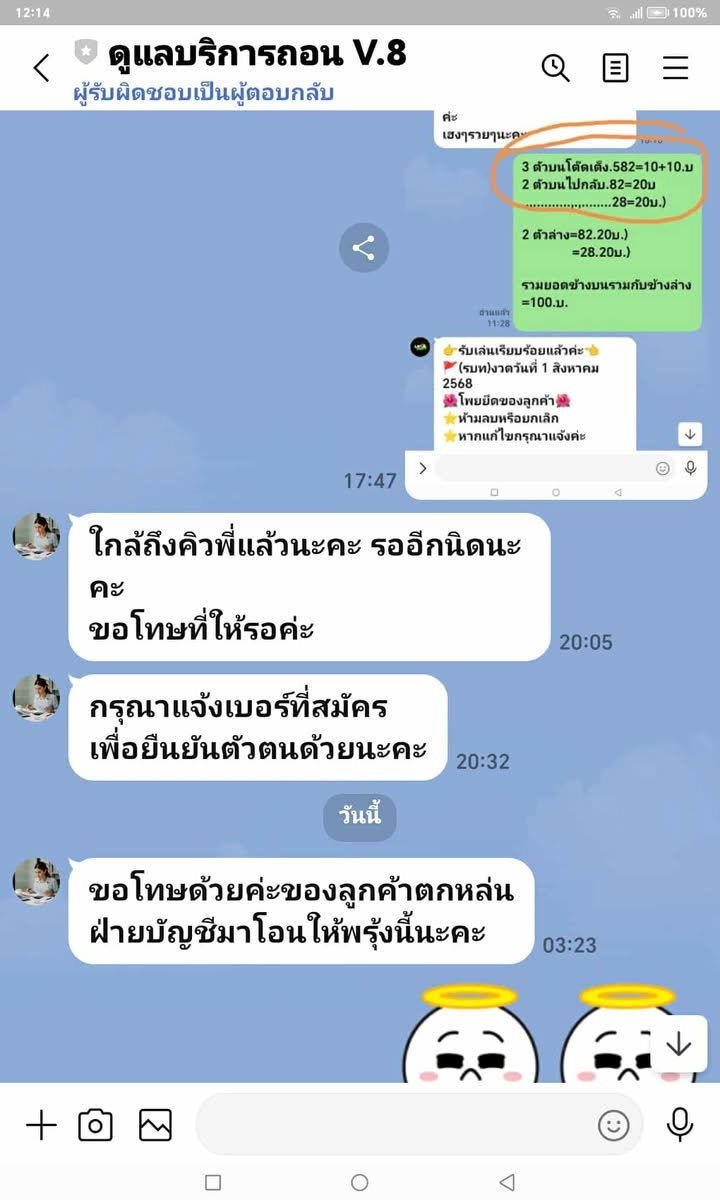The height and width of the screenshot is (1200, 720).
Task: Open the screenshot image sent at 17:47
Action: (x=555, y=300)
